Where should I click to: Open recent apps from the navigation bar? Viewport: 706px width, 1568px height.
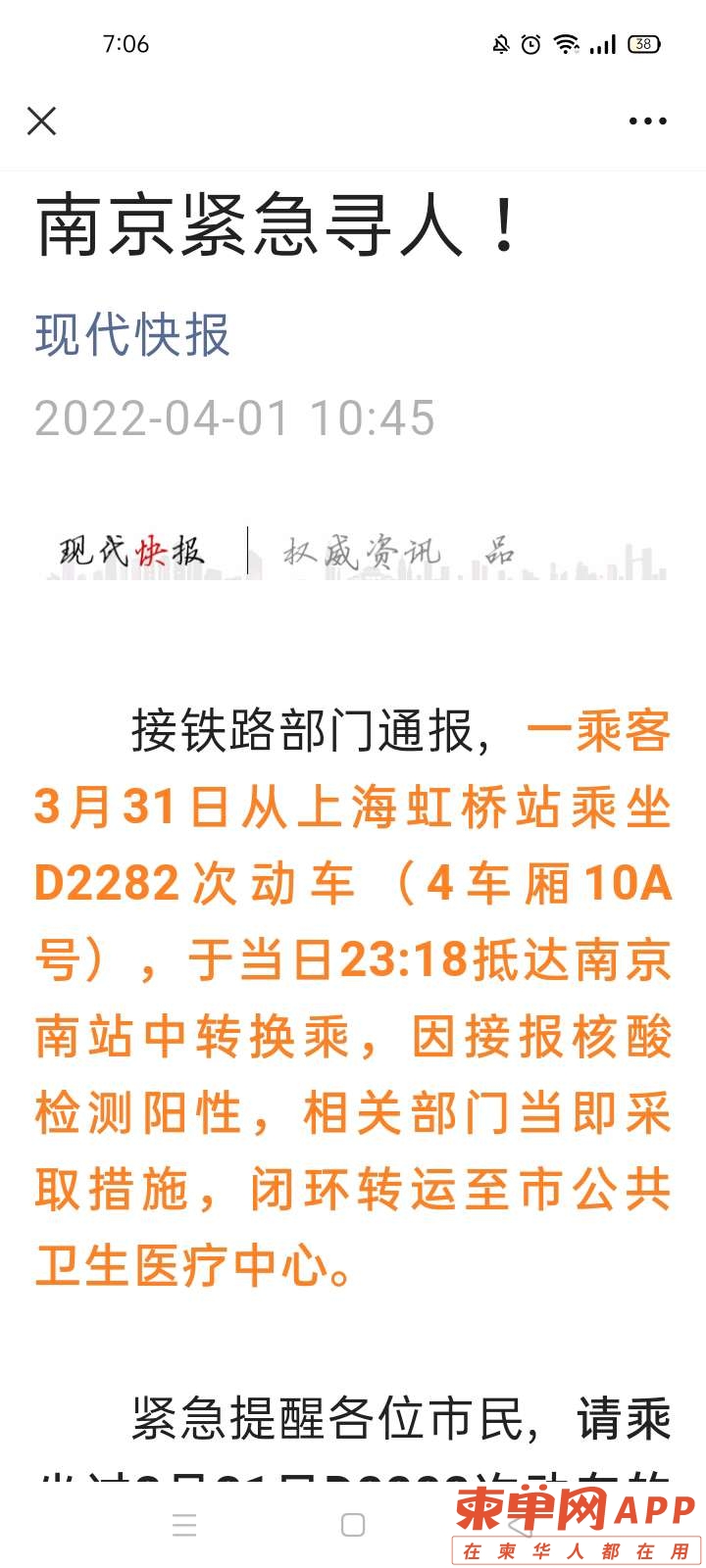[184, 1525]
